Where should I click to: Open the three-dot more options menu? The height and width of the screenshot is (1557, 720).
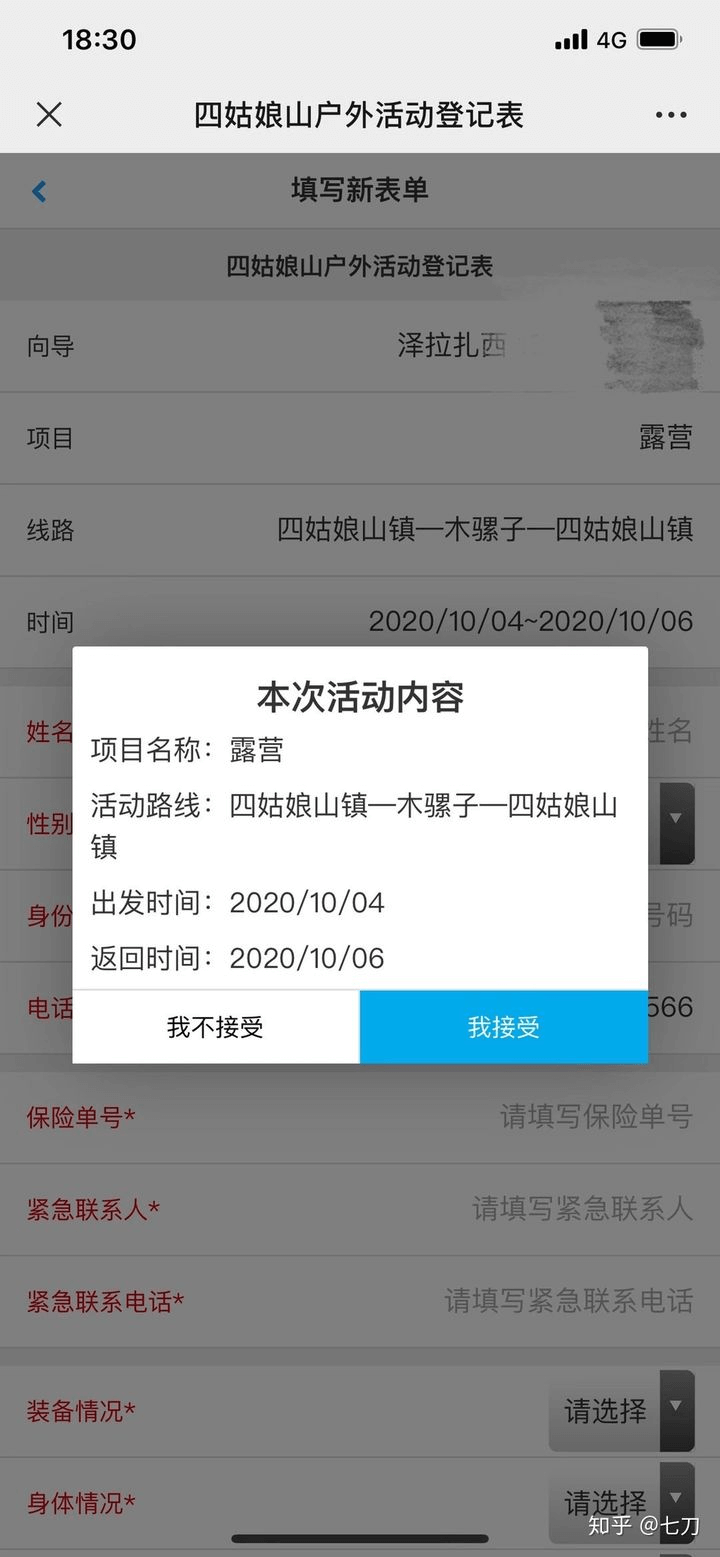click(670, 115)
